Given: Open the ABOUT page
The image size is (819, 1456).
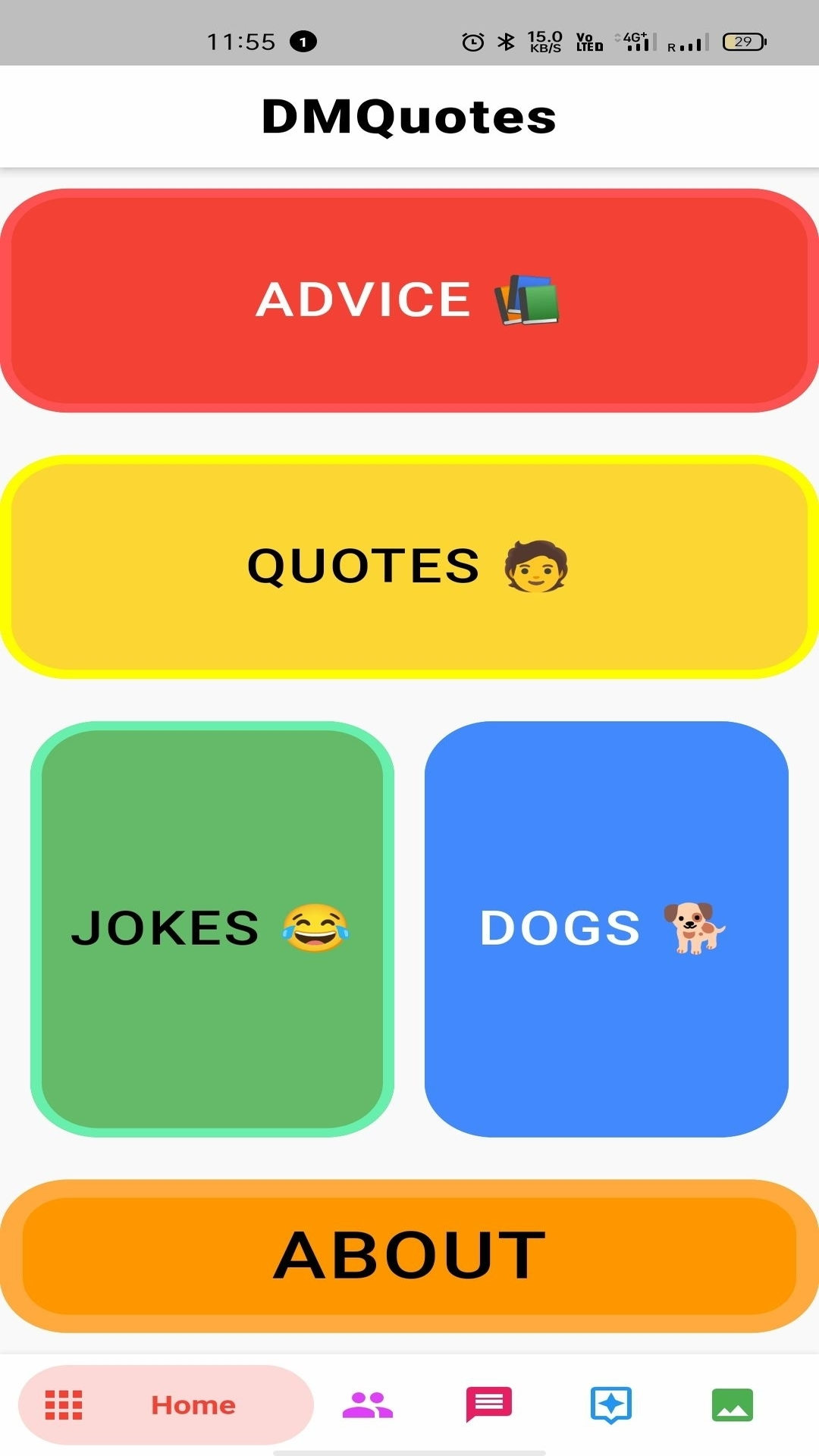Looking at the screenshot, I should (409, 1256).
